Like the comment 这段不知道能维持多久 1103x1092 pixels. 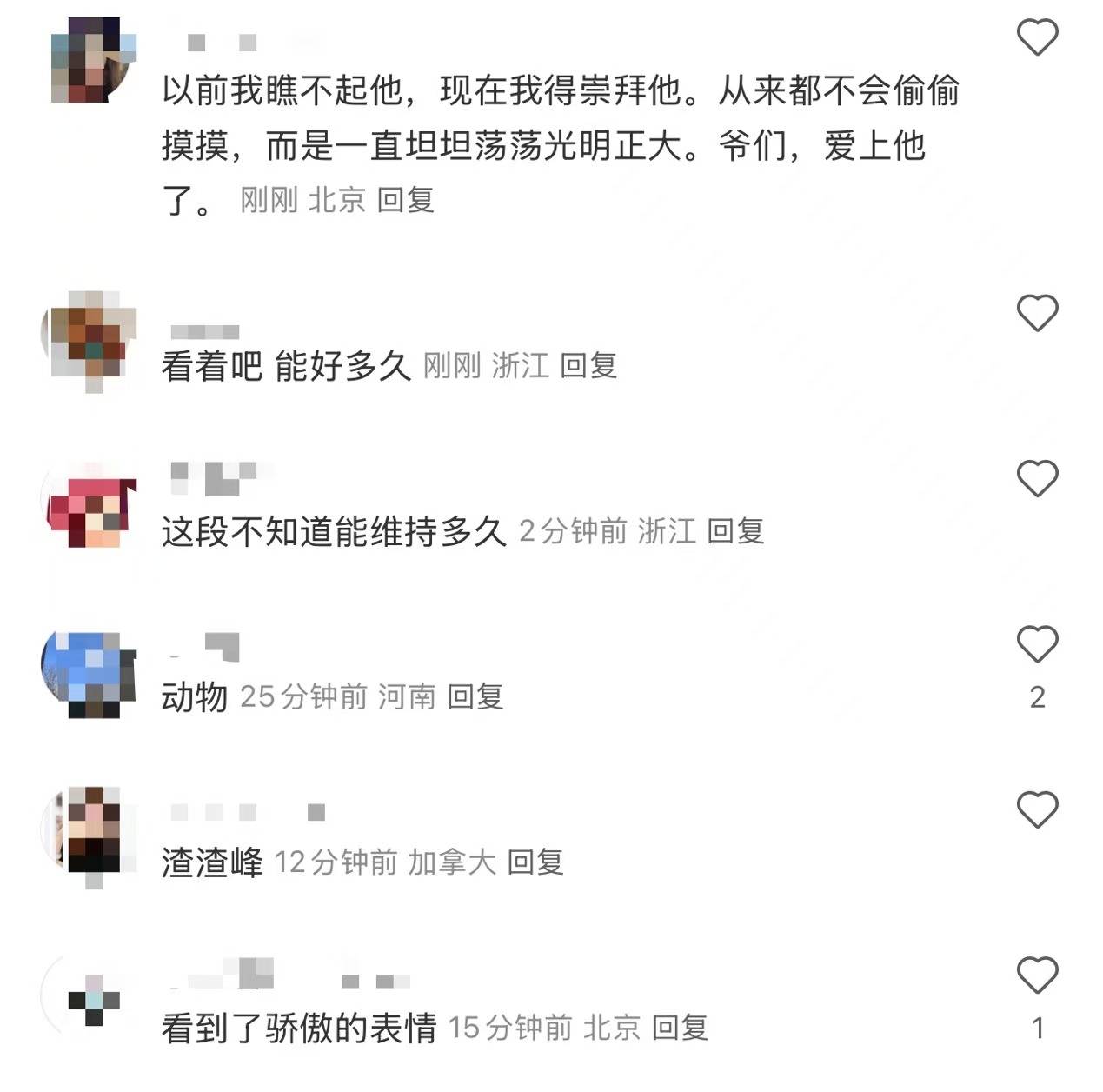tap(1037, 479)
